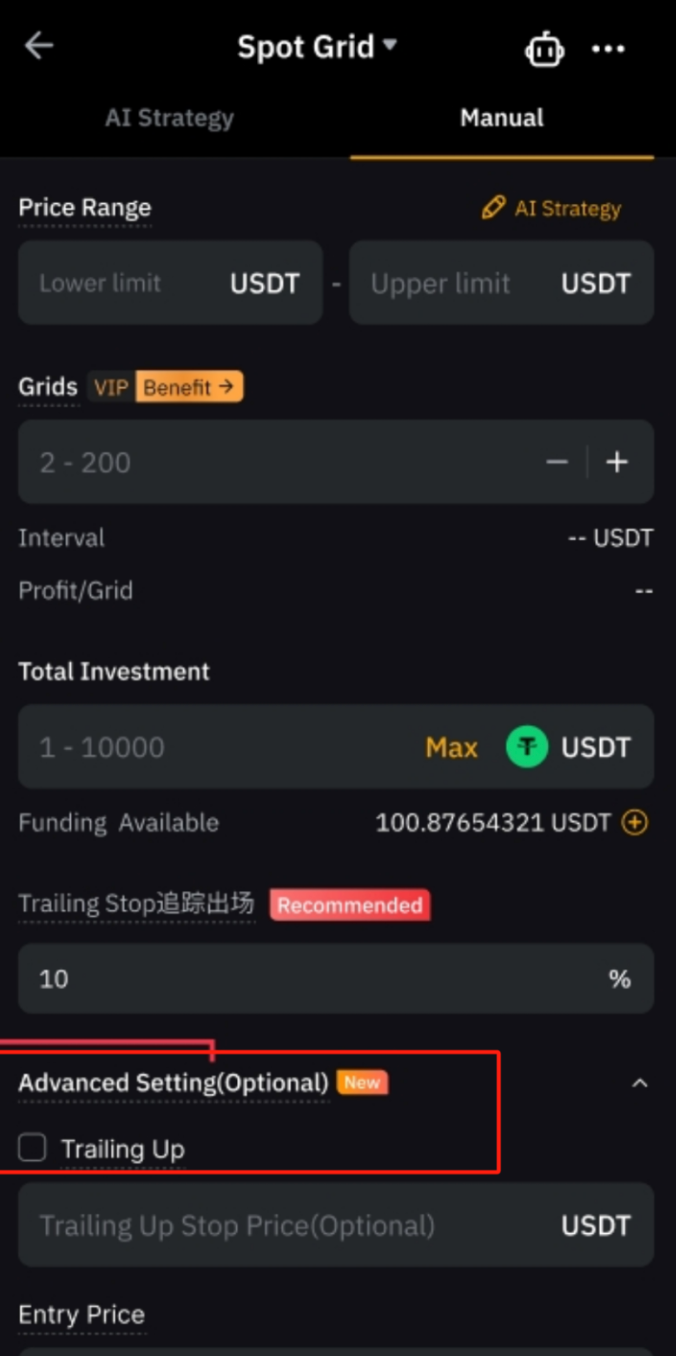
Task: Tap the AI Strategy pencil link
Action: (x=551, y=208)
